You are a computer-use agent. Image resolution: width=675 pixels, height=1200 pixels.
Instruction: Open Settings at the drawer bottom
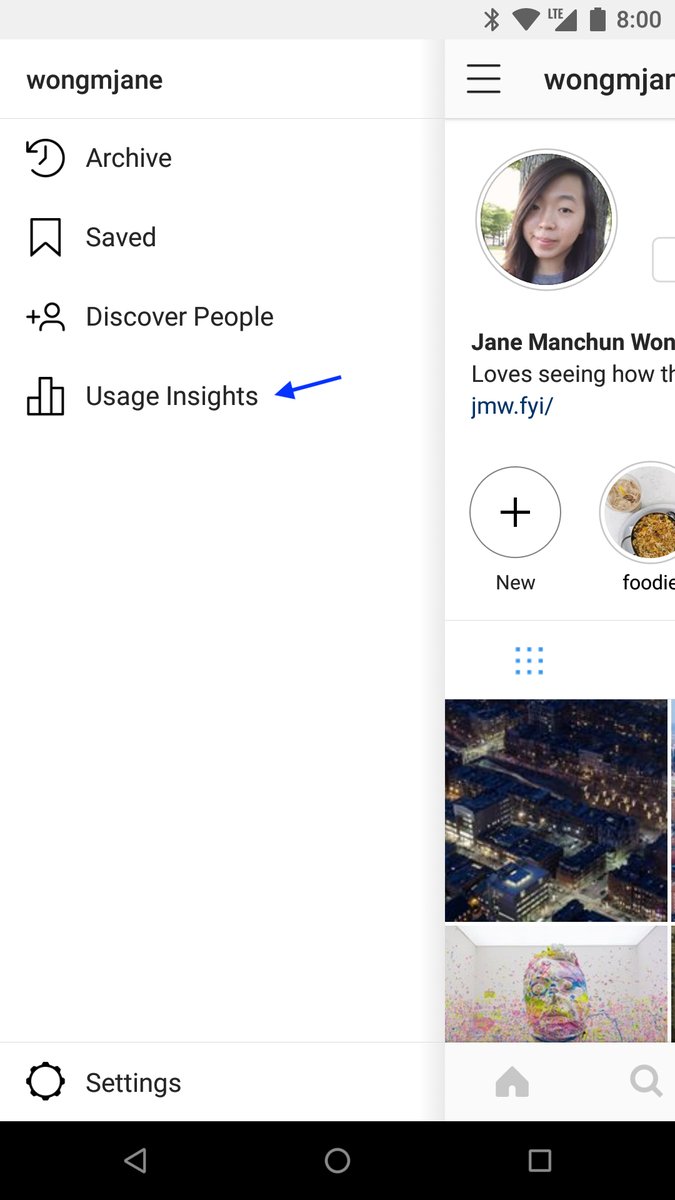pyautogui.click(x=132, y=1082)
